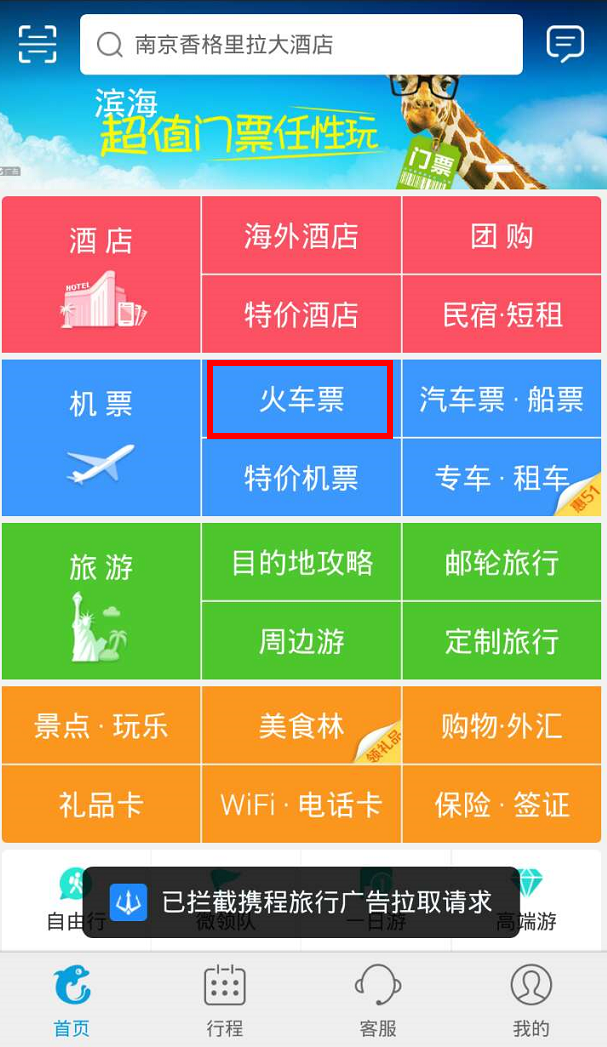Tap 特价机票
The width and height of the screenshot is (607, 1047).
point(301,477)
